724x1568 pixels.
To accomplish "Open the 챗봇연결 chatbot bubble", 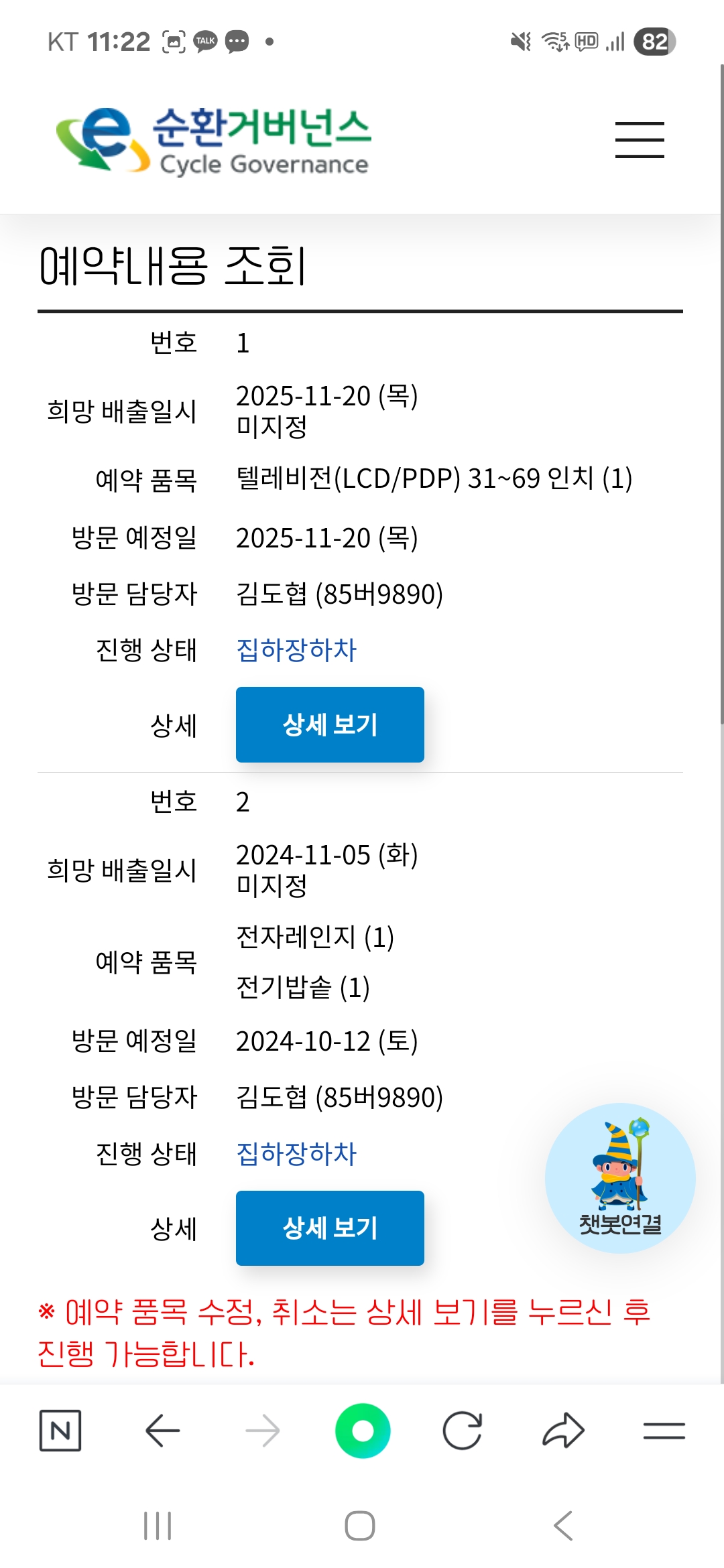I will pyautogui.click(x=620, y=1177).
